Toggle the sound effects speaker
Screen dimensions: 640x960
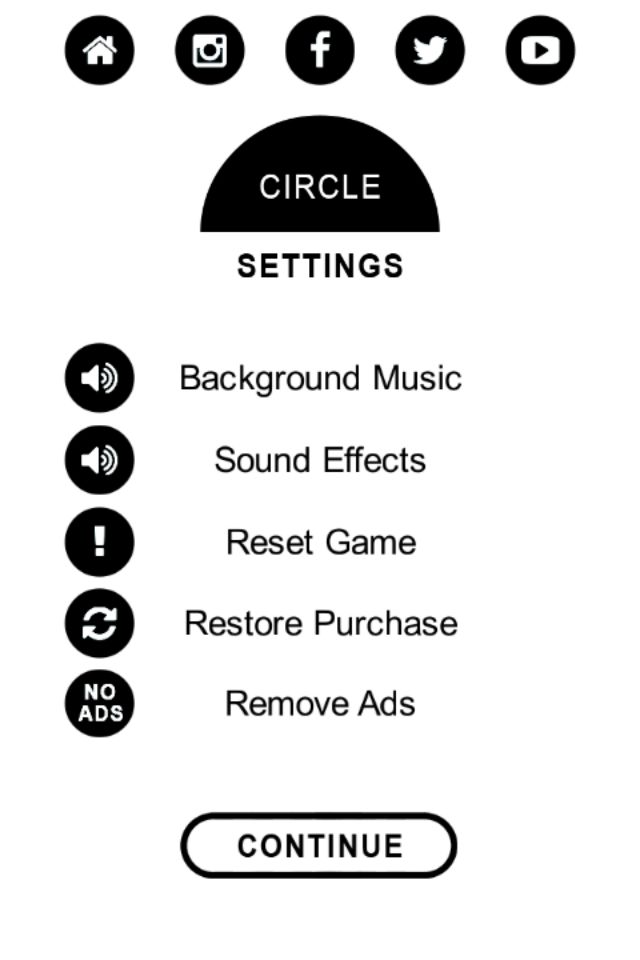coord(99,460)
